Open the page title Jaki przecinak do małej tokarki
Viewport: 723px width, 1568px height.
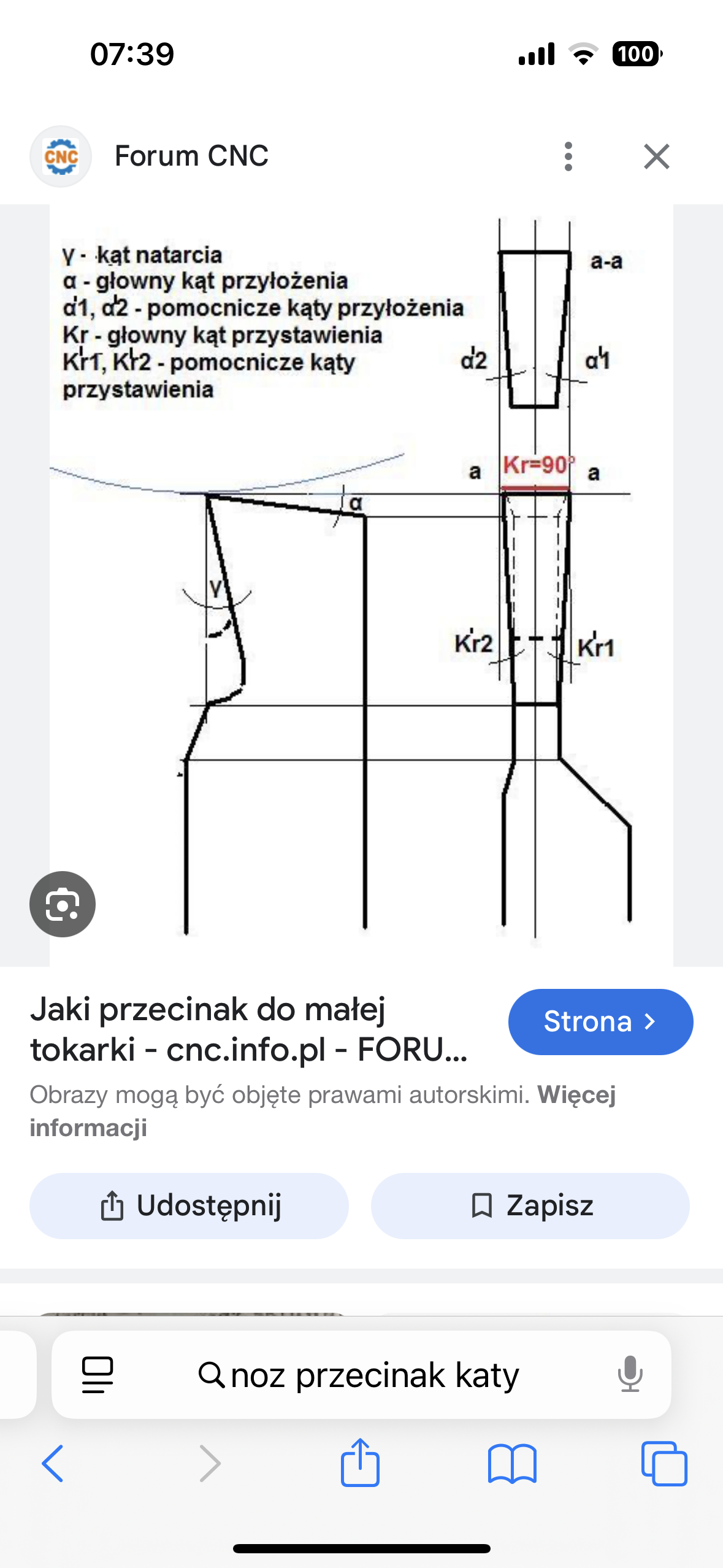tap(248, 1029)
